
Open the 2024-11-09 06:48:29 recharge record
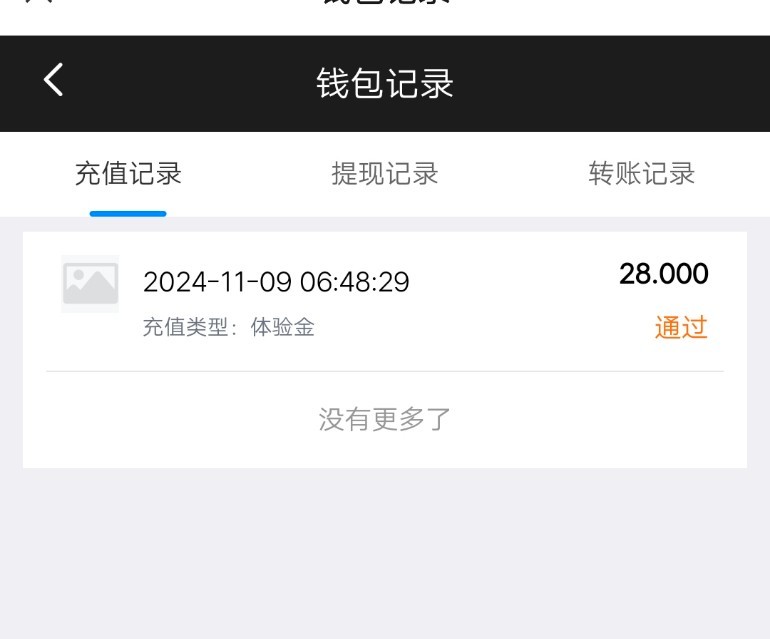click(x=384, y=300)
